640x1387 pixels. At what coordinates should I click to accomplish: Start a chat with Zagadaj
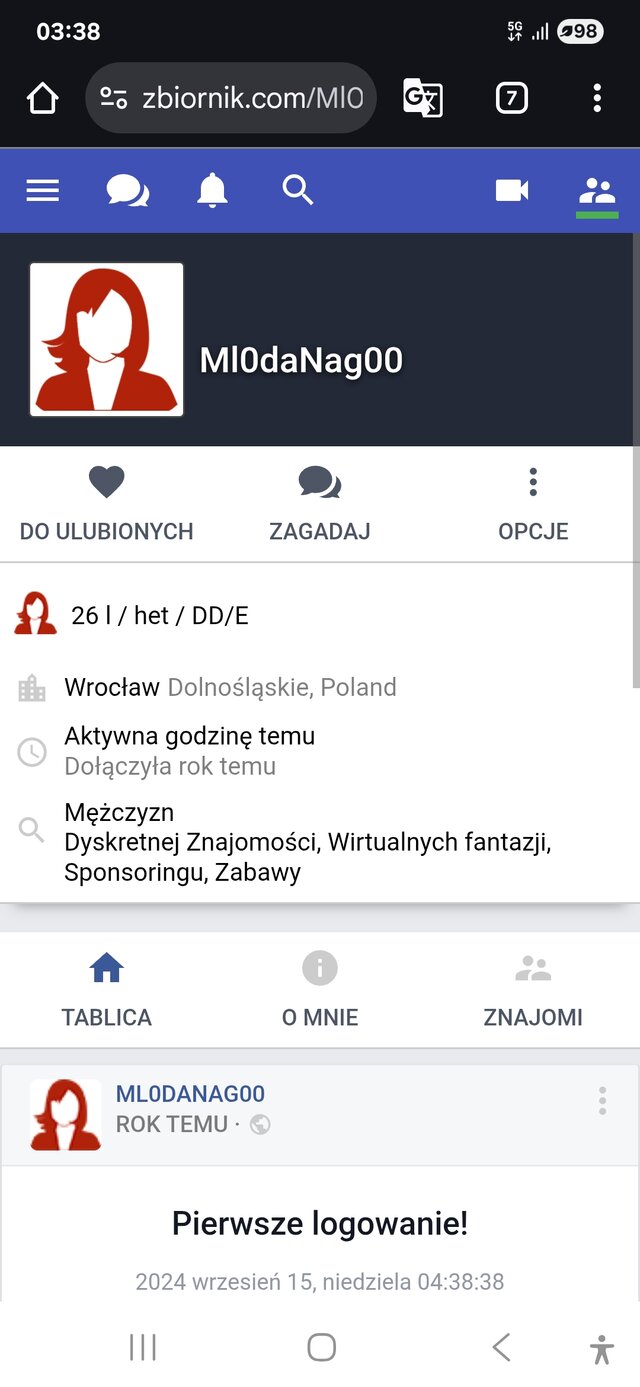(x=320, y=504)
